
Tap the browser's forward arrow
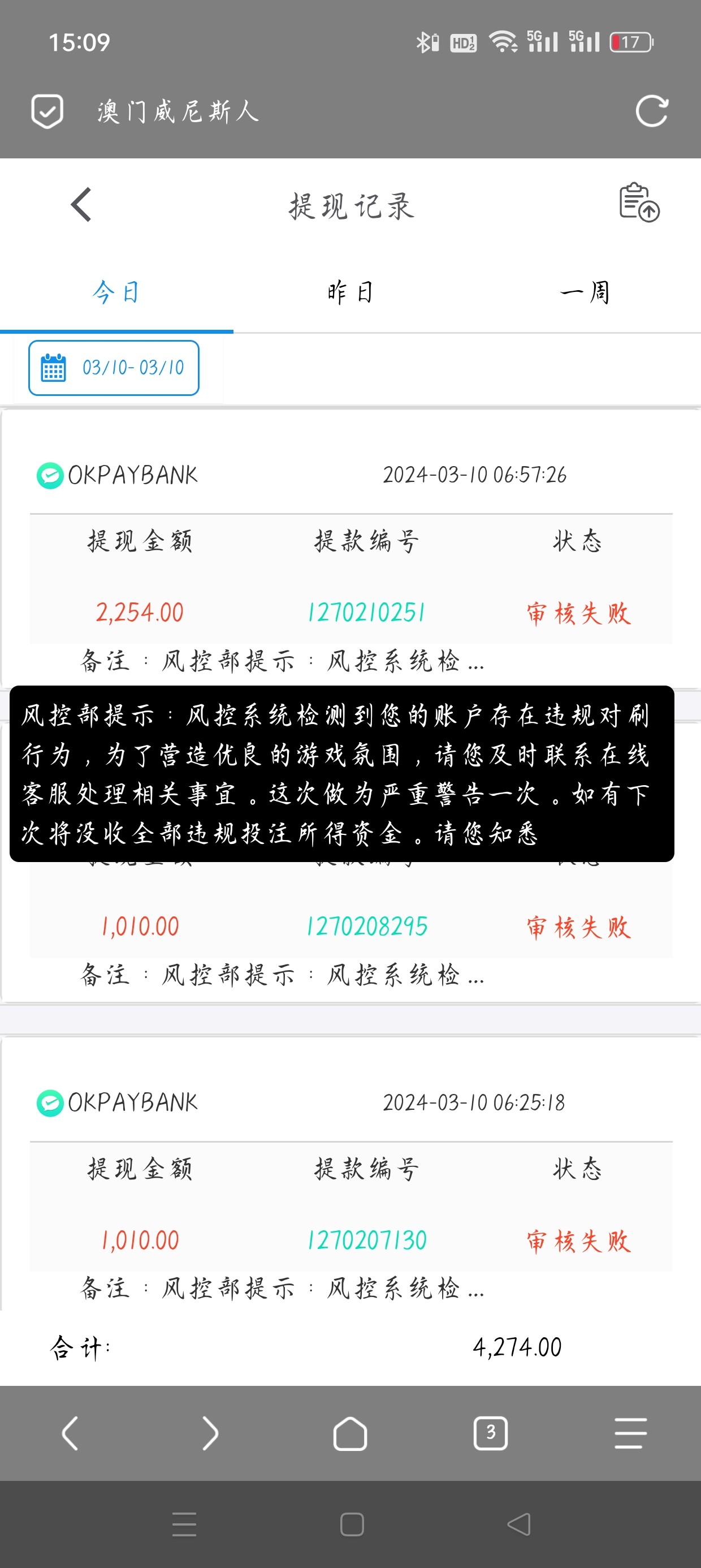point(210,1433)
